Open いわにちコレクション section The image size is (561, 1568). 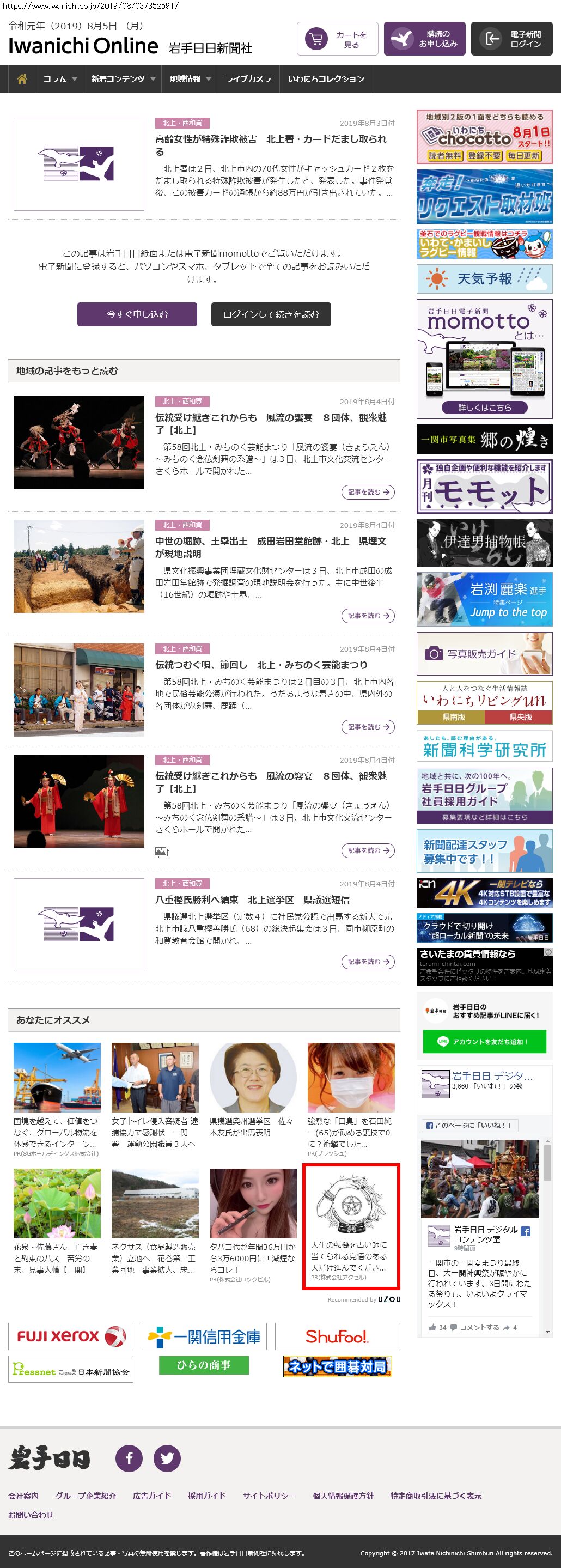pyautogui.click(x=326, y=79)
